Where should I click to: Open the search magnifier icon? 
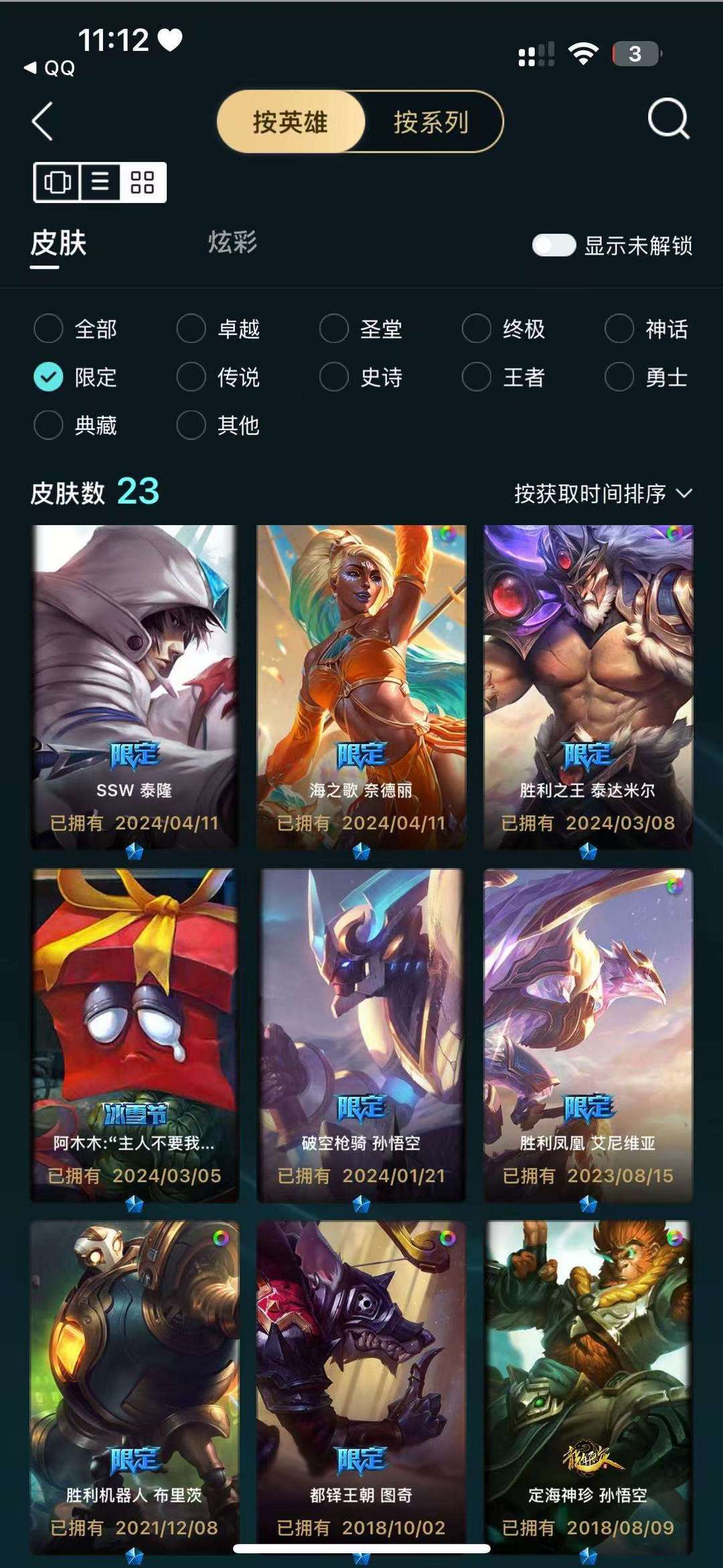[x=668, y=119]
